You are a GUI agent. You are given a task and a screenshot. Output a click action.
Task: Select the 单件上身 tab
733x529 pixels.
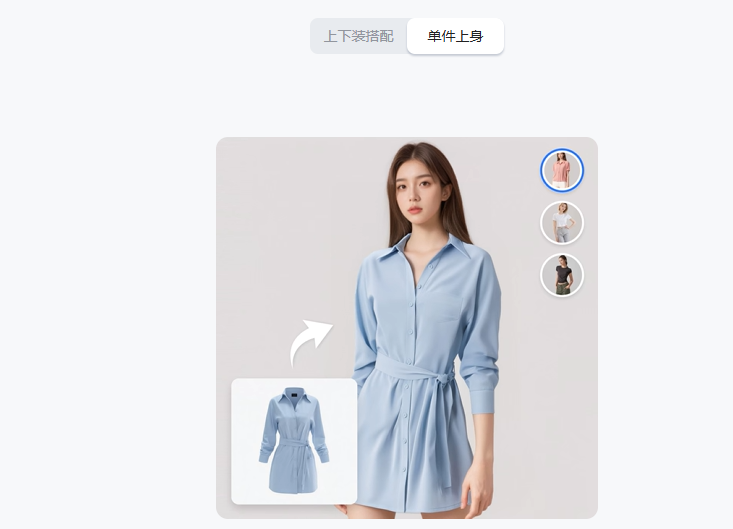tap(455, 36)
